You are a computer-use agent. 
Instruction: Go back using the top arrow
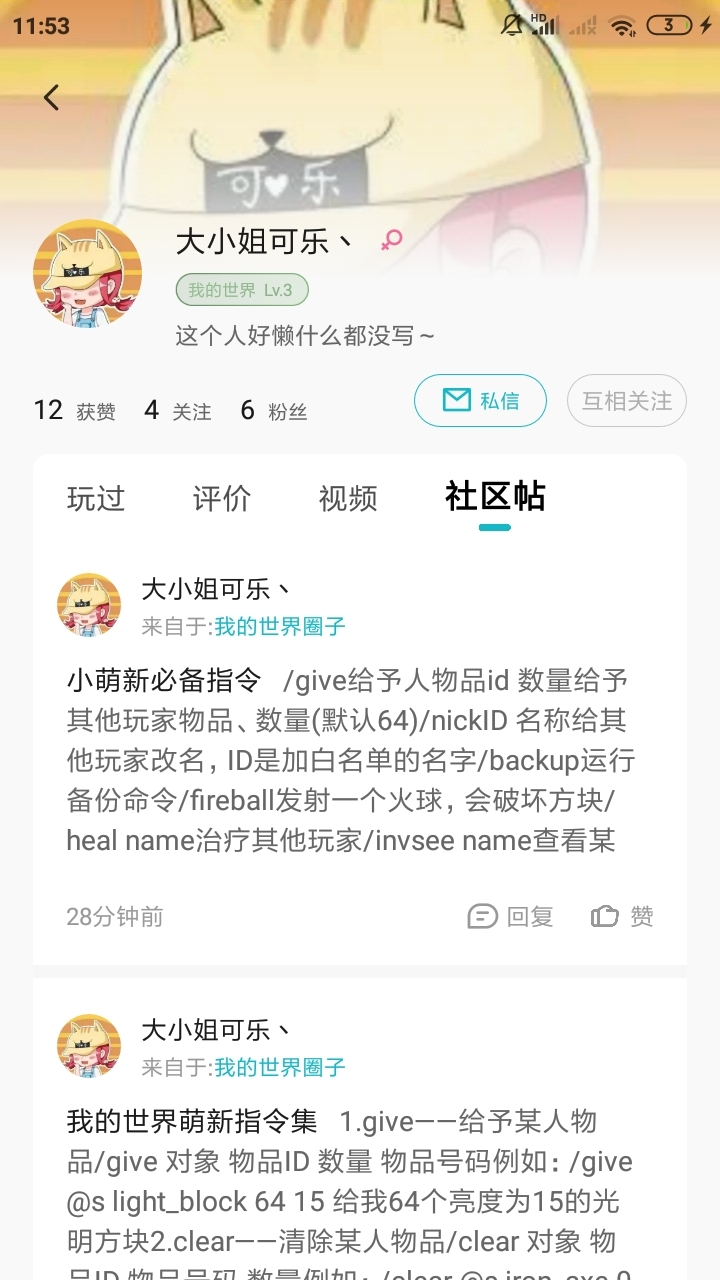coord(51,97)
